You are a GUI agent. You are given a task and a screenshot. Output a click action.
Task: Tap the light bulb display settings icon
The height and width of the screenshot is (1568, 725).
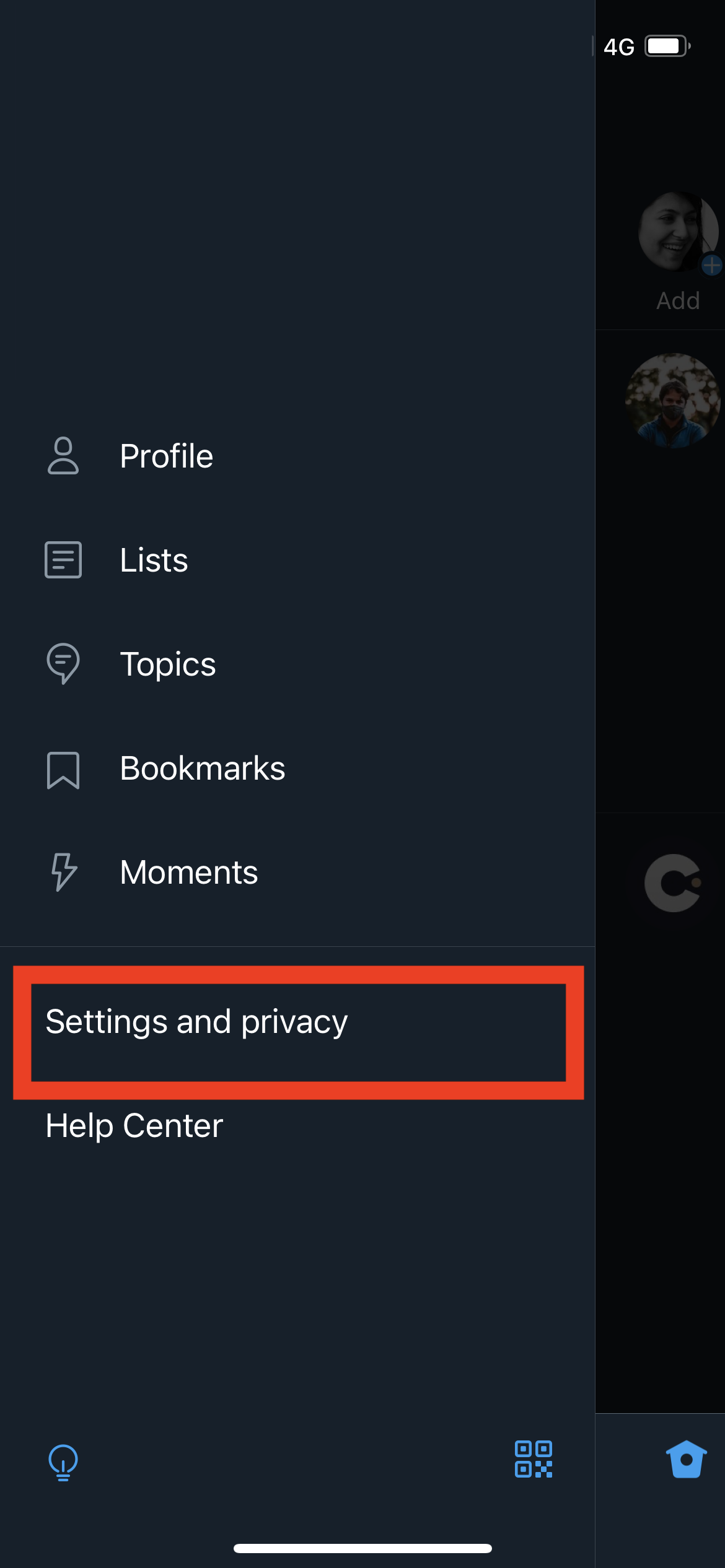coord(61,1462)
